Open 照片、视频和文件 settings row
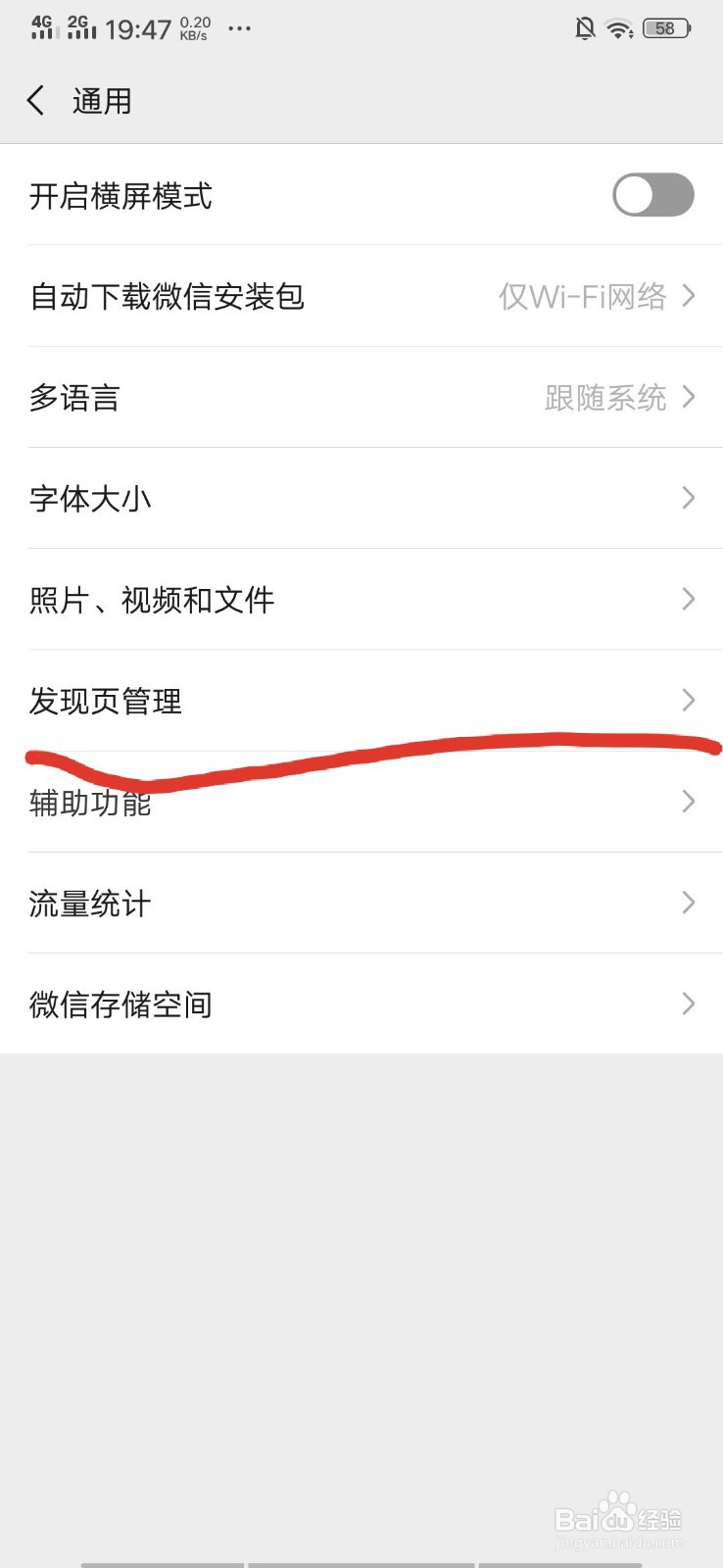The image size is (723, 1568). click(x=361, y=600)
